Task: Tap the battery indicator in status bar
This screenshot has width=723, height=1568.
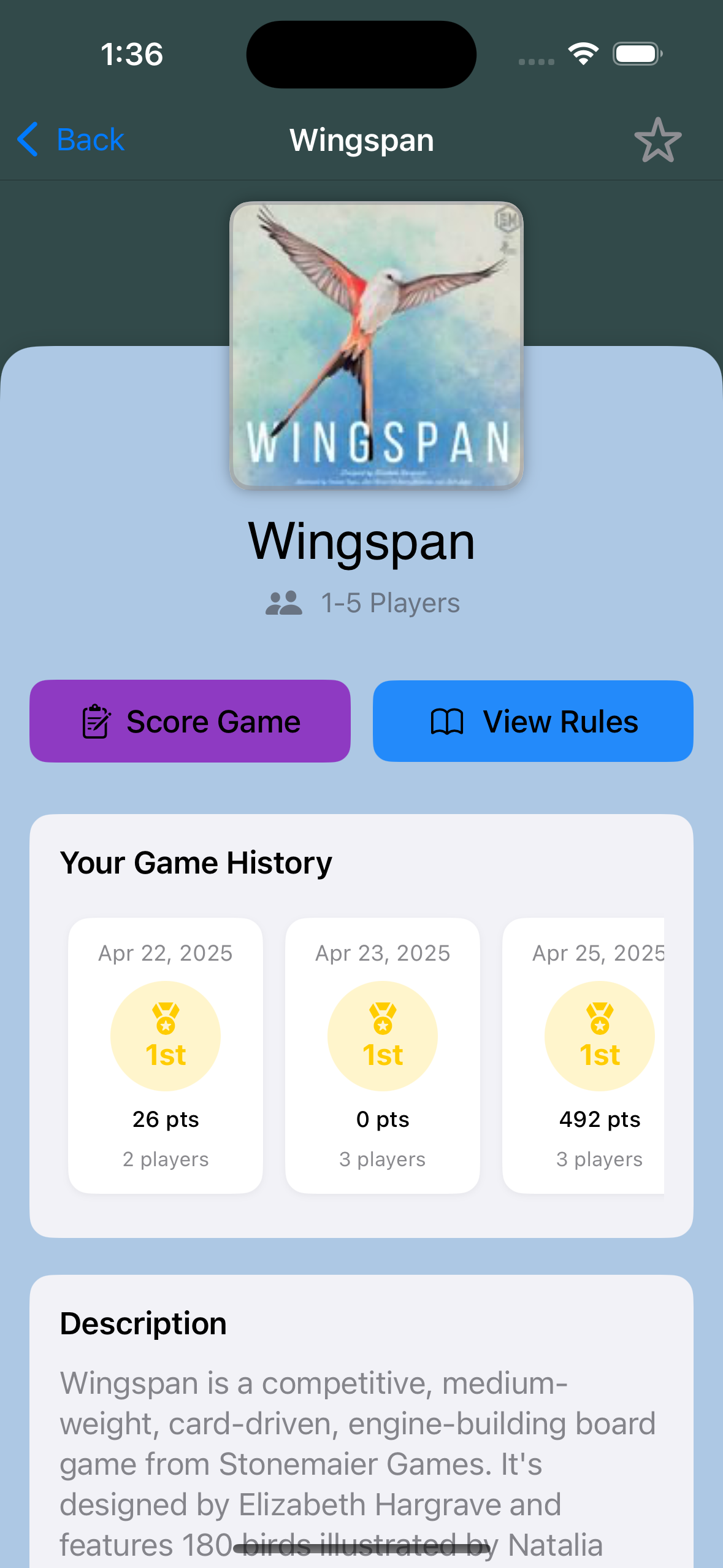Action: 636,53
